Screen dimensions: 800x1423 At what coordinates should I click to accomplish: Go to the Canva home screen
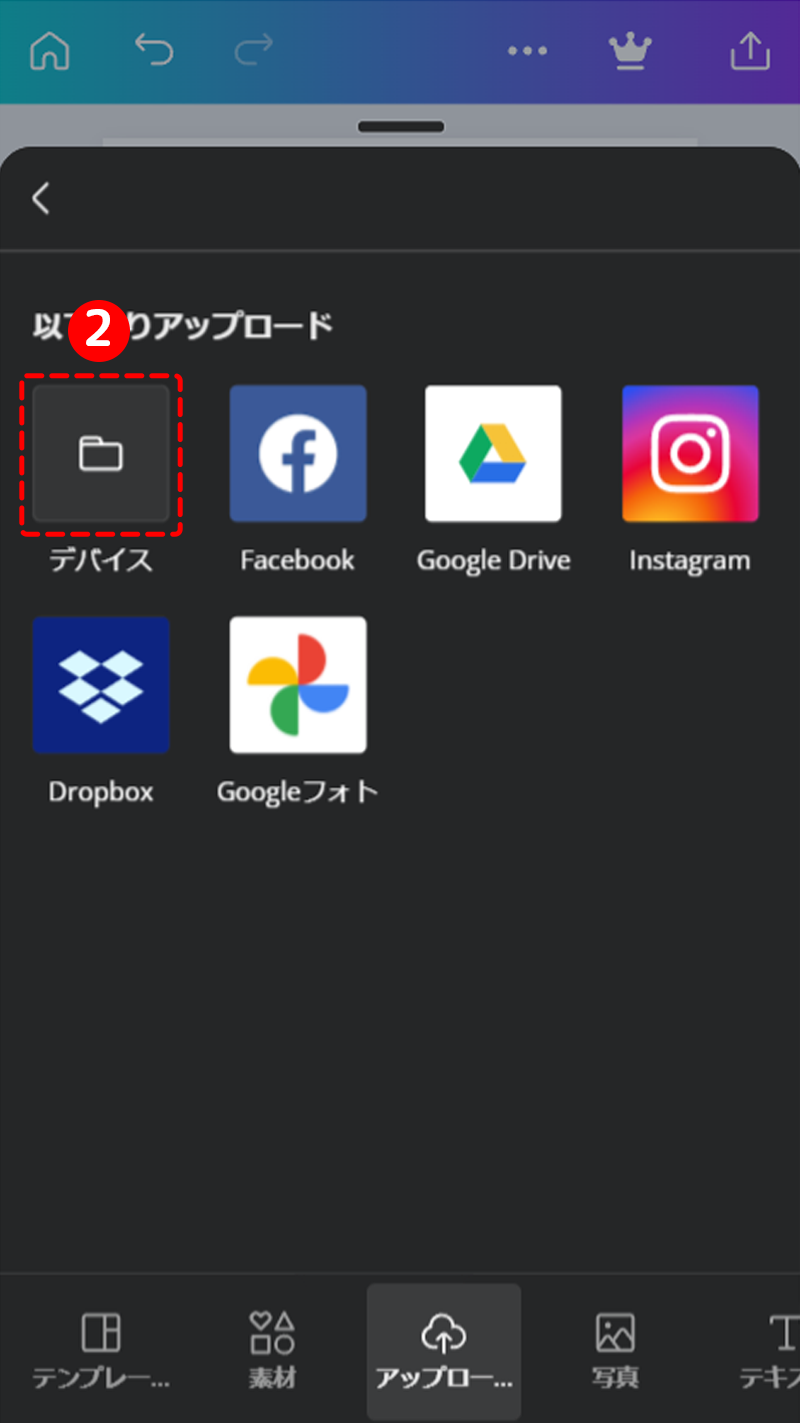[50, 51]
